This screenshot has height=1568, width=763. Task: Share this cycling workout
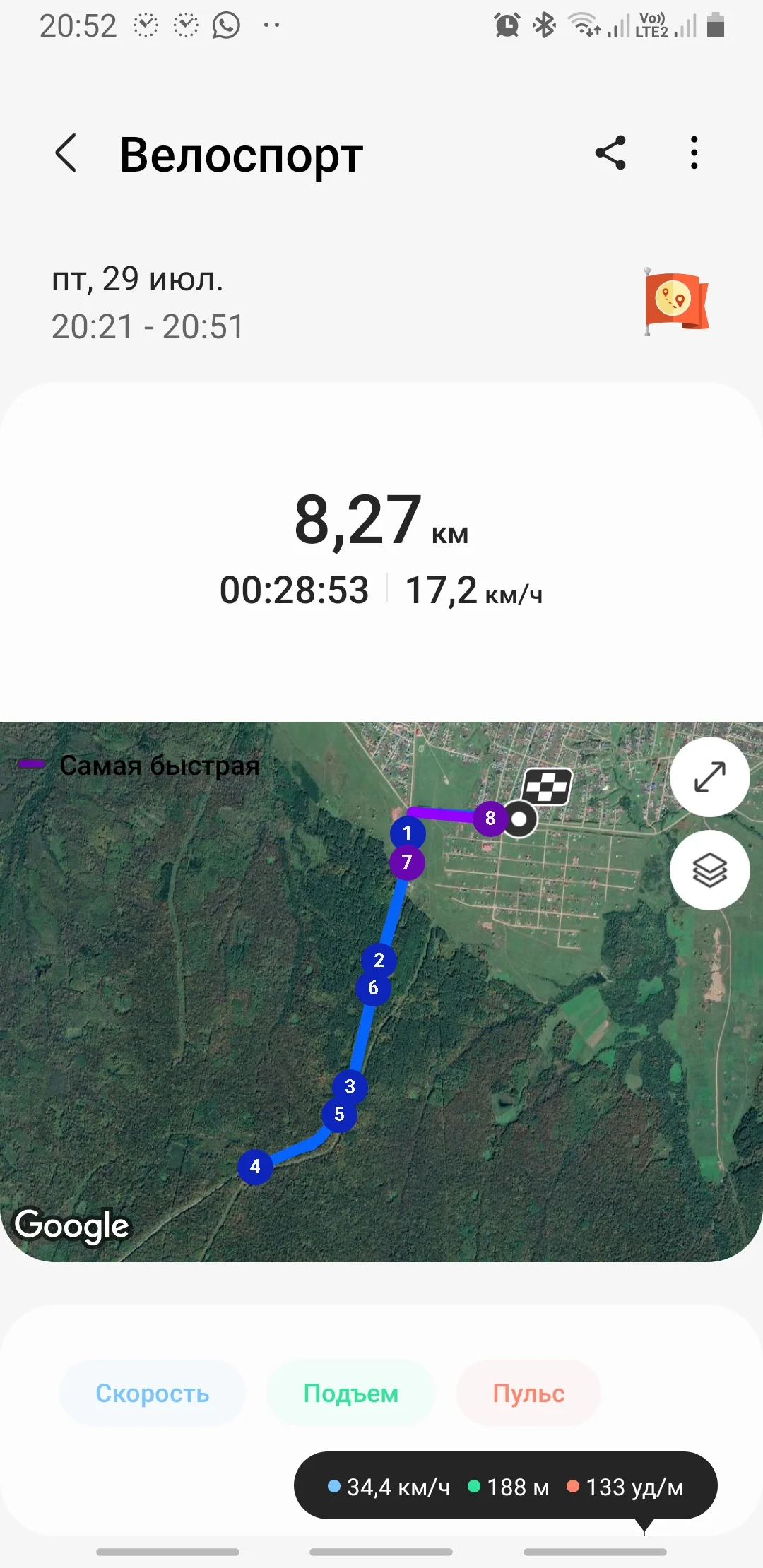tap(610, 153)
